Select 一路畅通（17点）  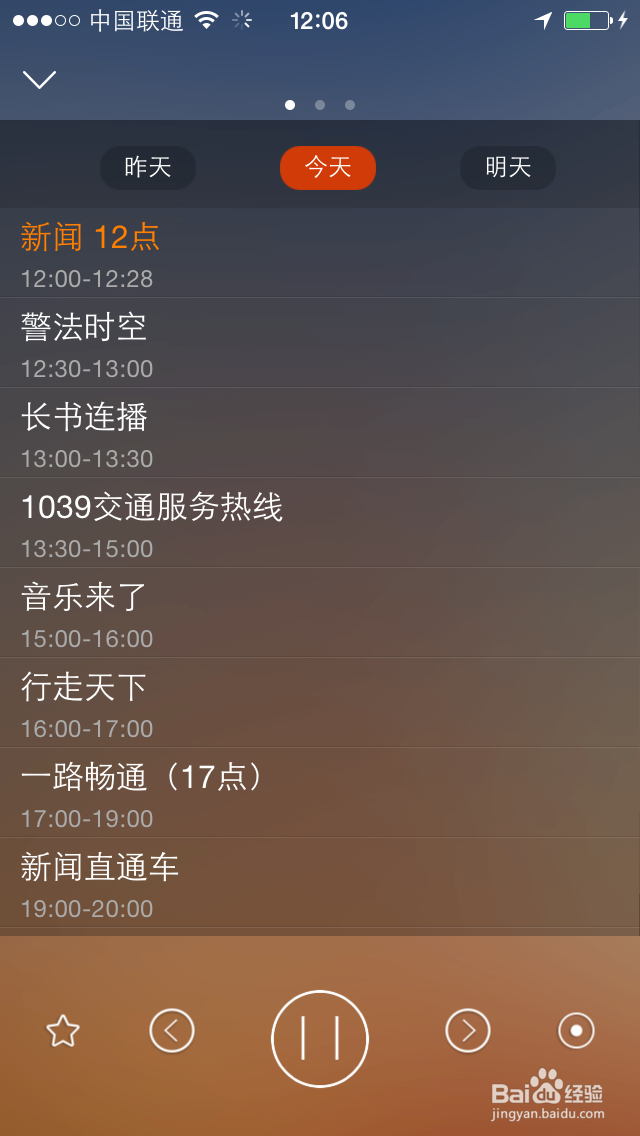(320, 793)
